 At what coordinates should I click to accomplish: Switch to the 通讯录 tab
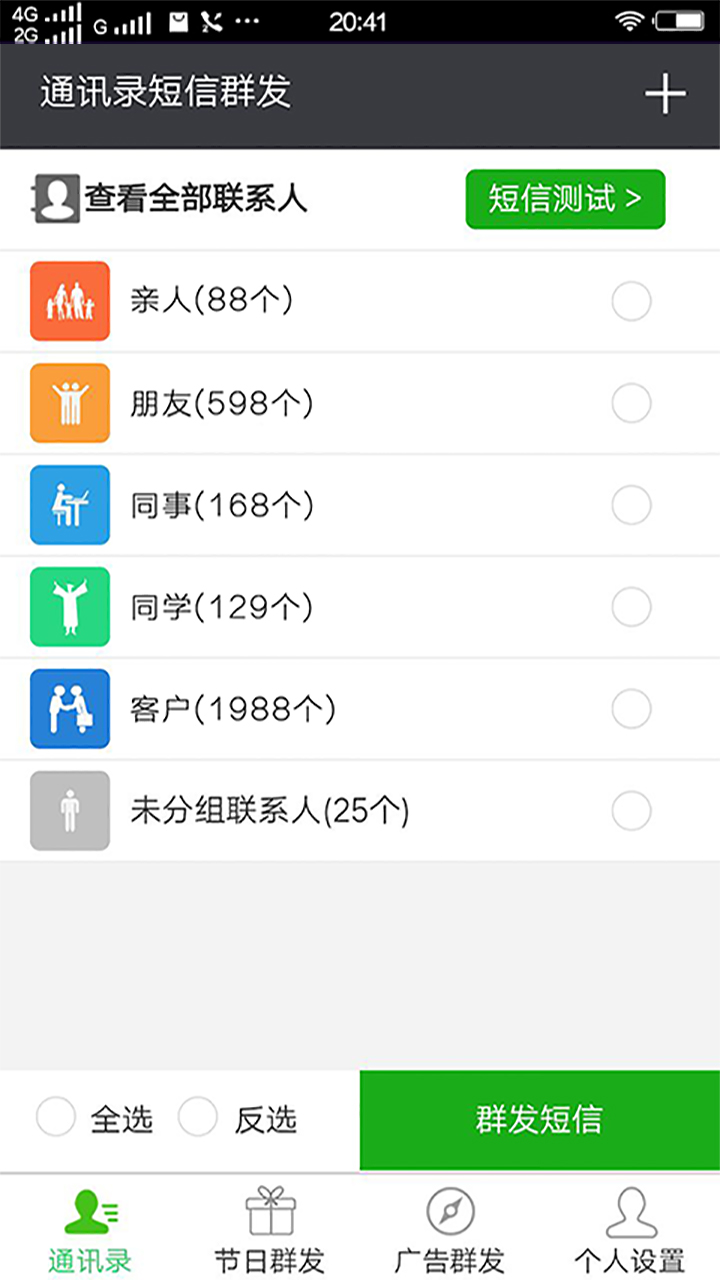tap(90, 1228)
